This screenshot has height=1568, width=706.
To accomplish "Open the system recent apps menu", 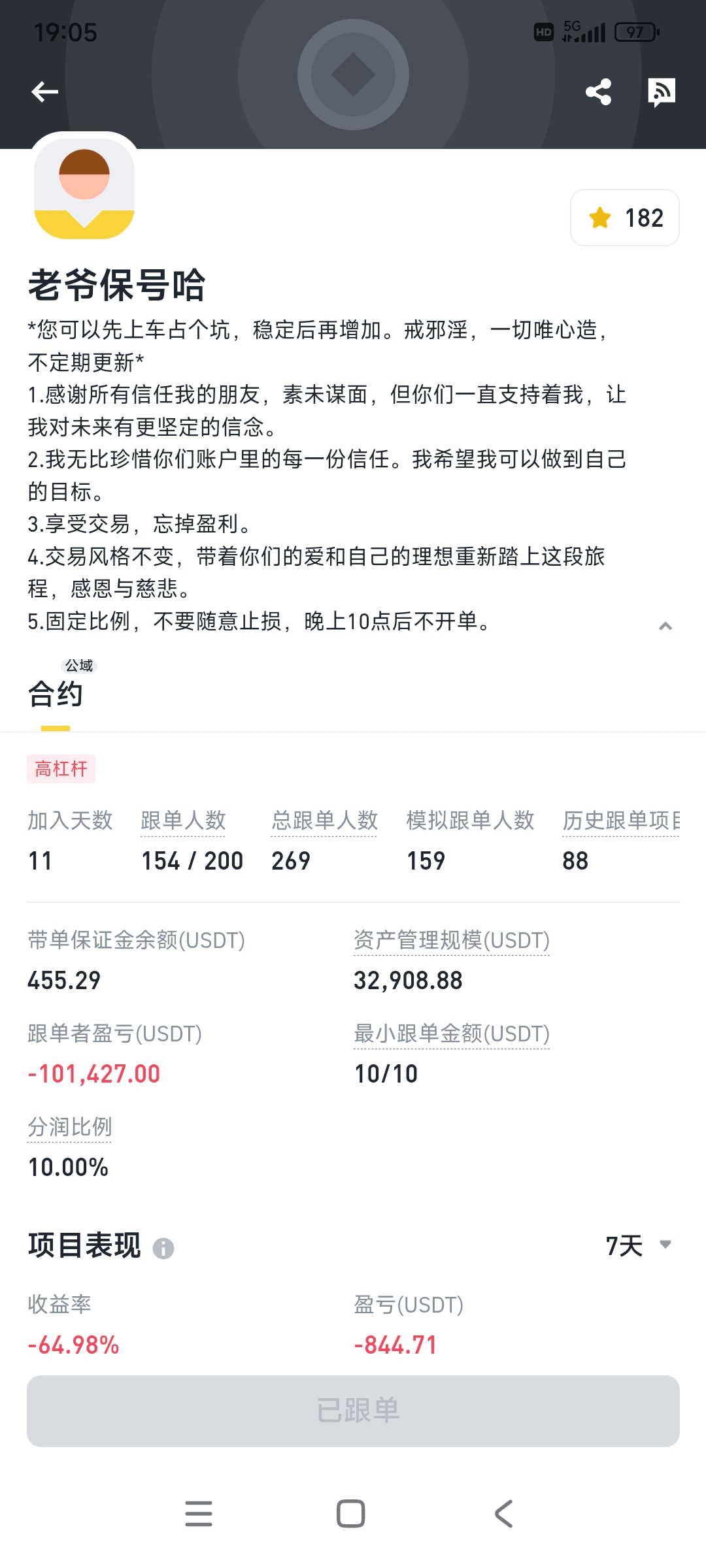I will point(199,1513).
